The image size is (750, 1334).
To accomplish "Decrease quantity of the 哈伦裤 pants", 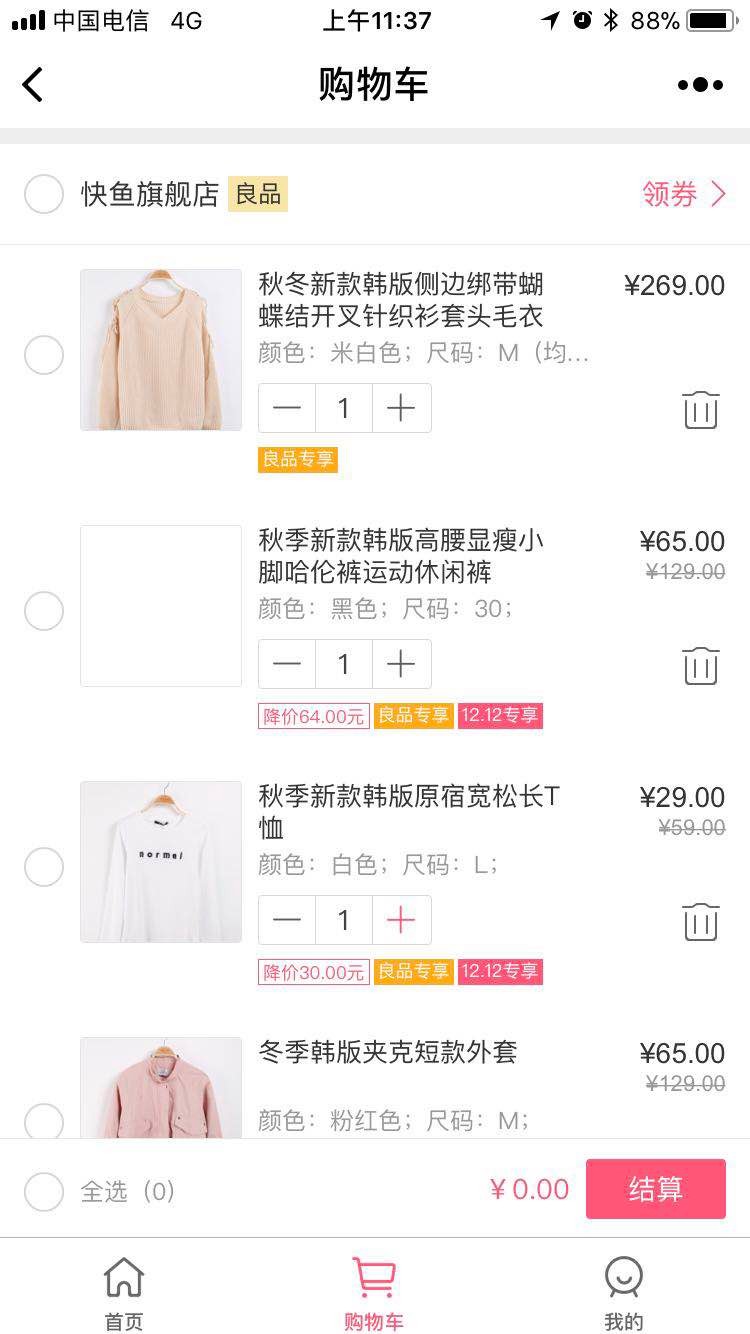I will 287,664.
